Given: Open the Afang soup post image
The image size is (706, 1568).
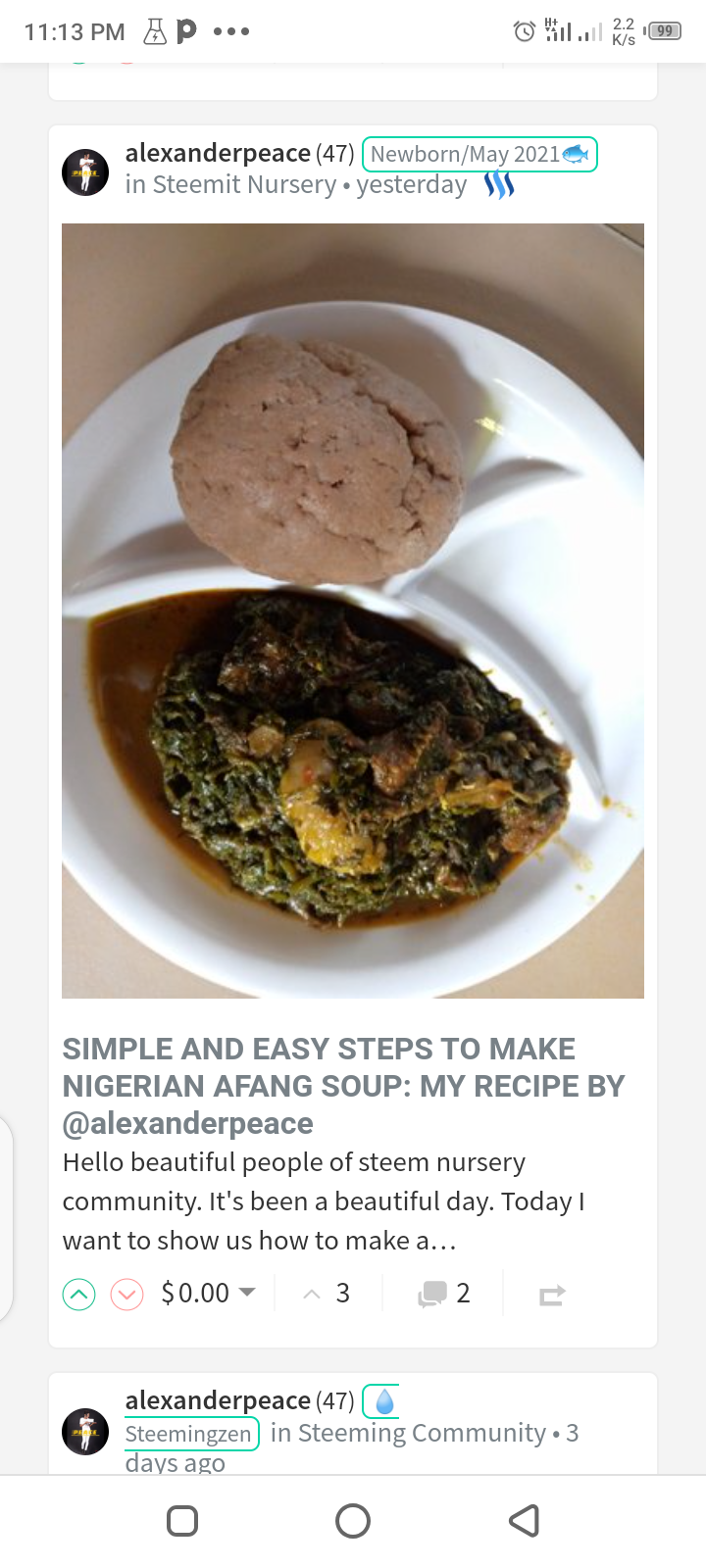Looking at the screenshot, I should (x=353, y=611).
